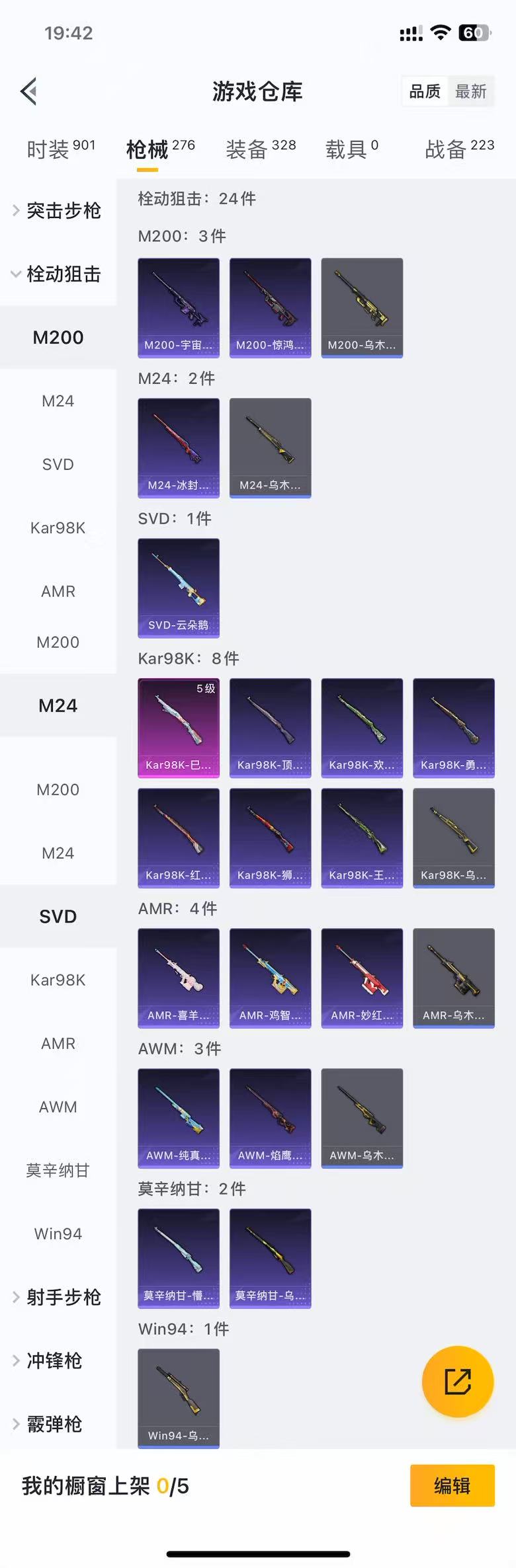Select Win94 in the sidebar
This screenshot has height=1568, width=516.
58,1234
